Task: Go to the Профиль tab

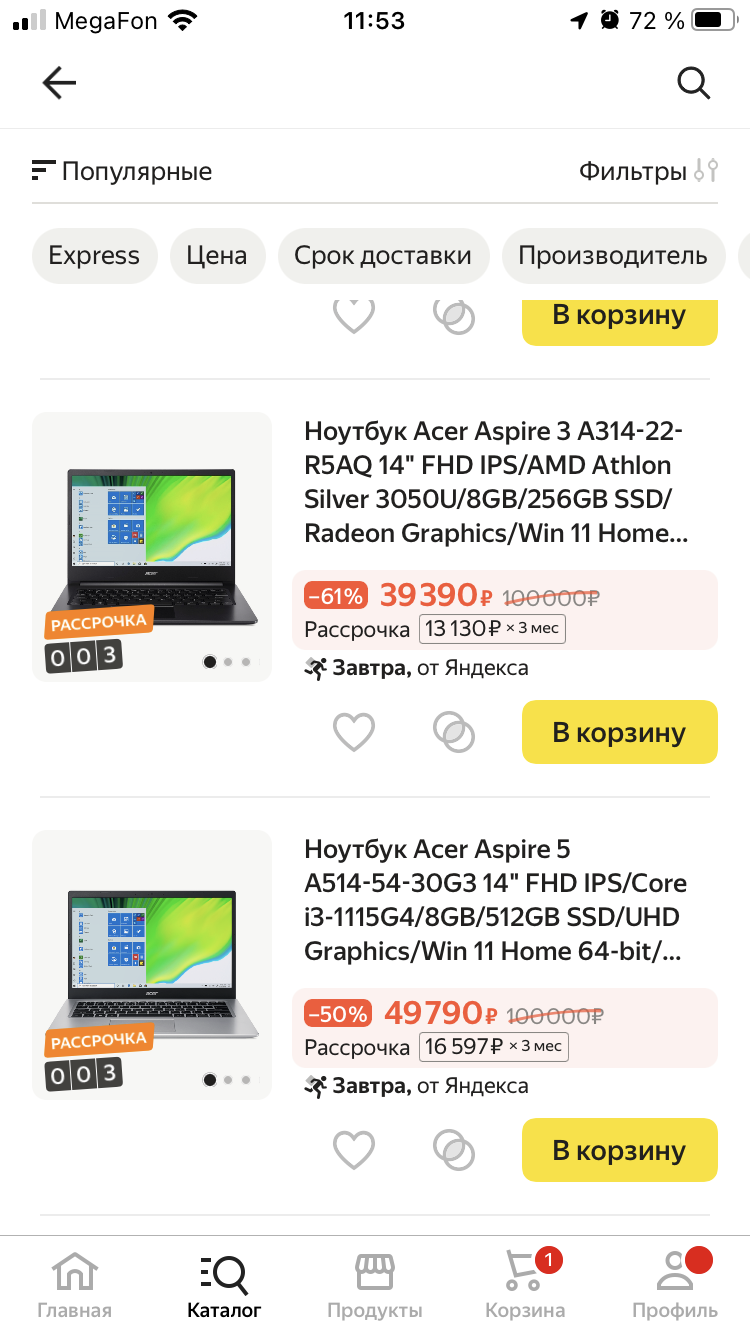Action: (675, 1285)
